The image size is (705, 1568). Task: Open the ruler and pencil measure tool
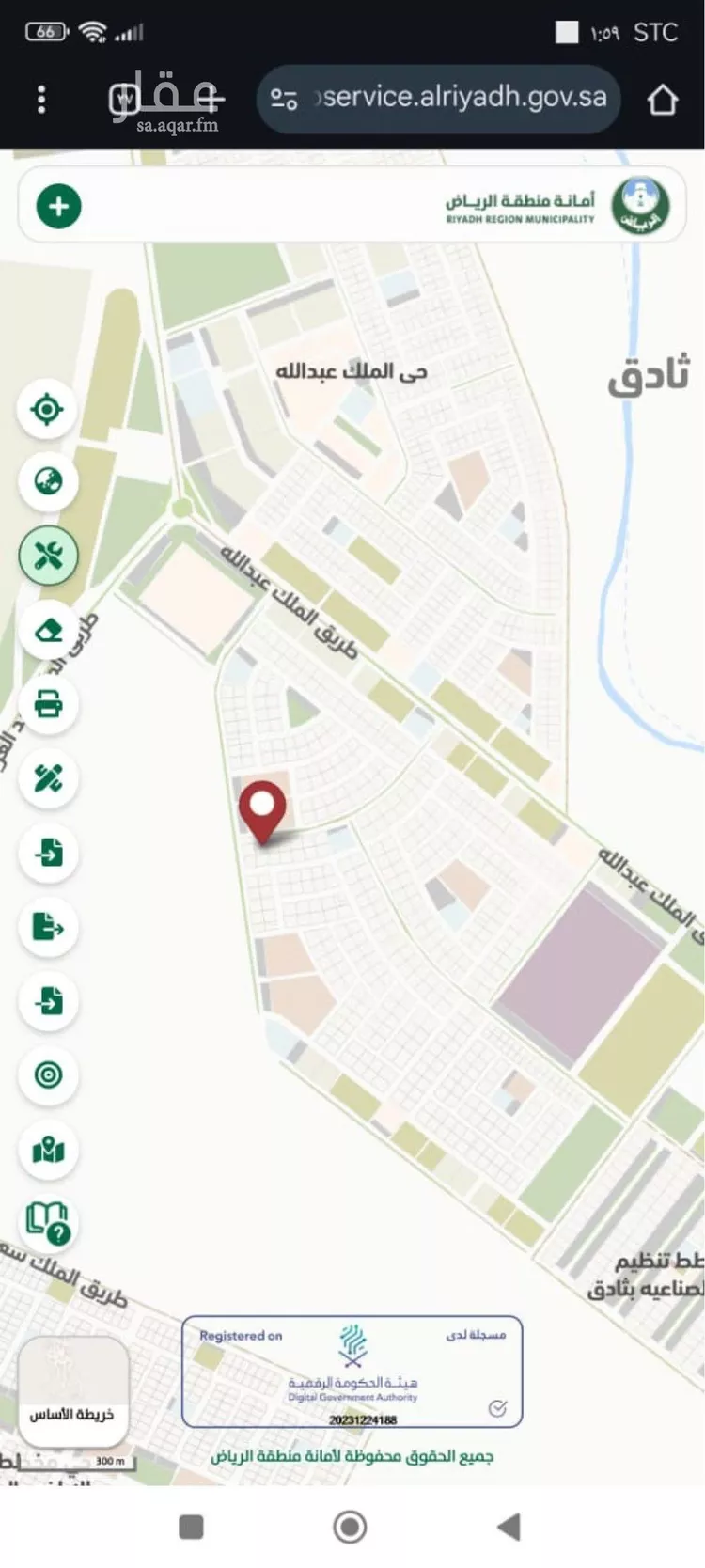pos(48,778)
